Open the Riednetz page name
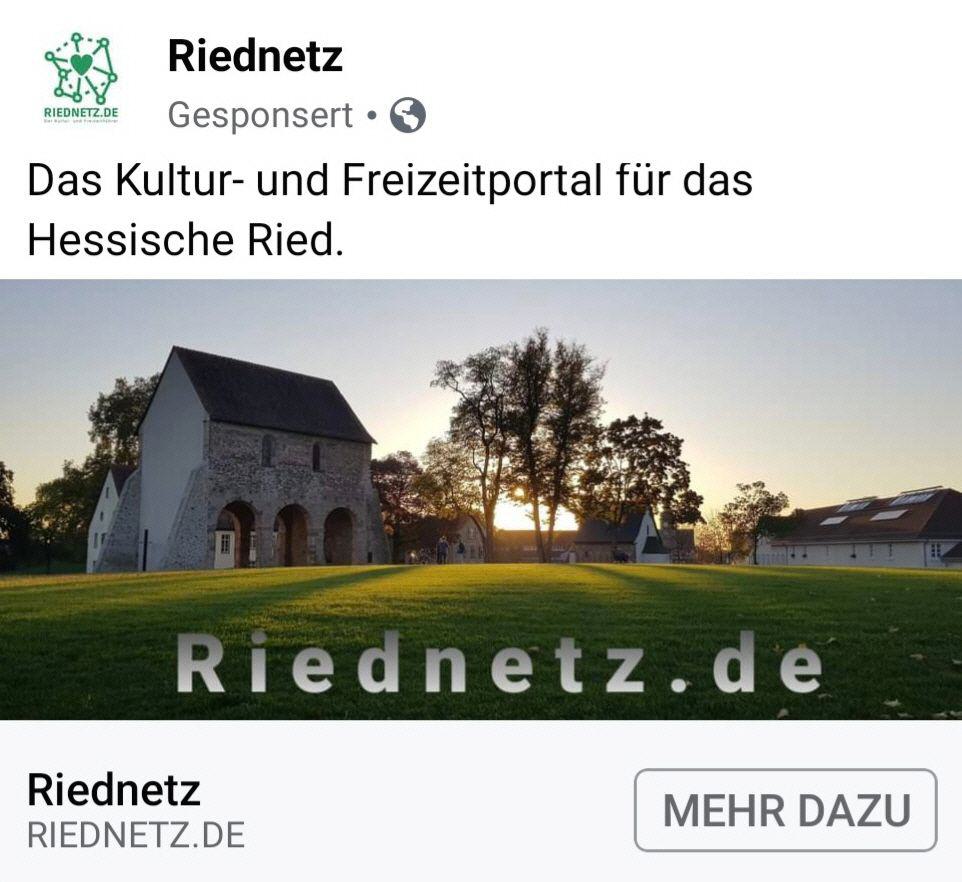 pos(255,56)
